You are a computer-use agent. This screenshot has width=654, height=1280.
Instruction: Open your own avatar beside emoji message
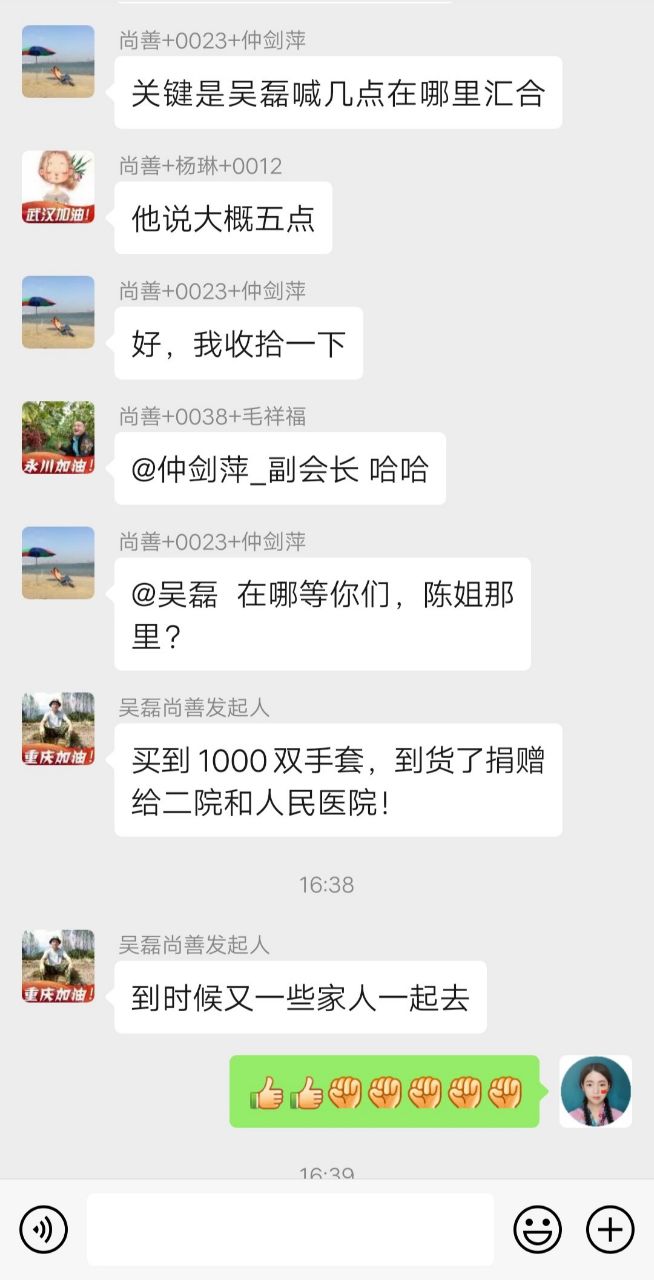(x=595, y=1091)
